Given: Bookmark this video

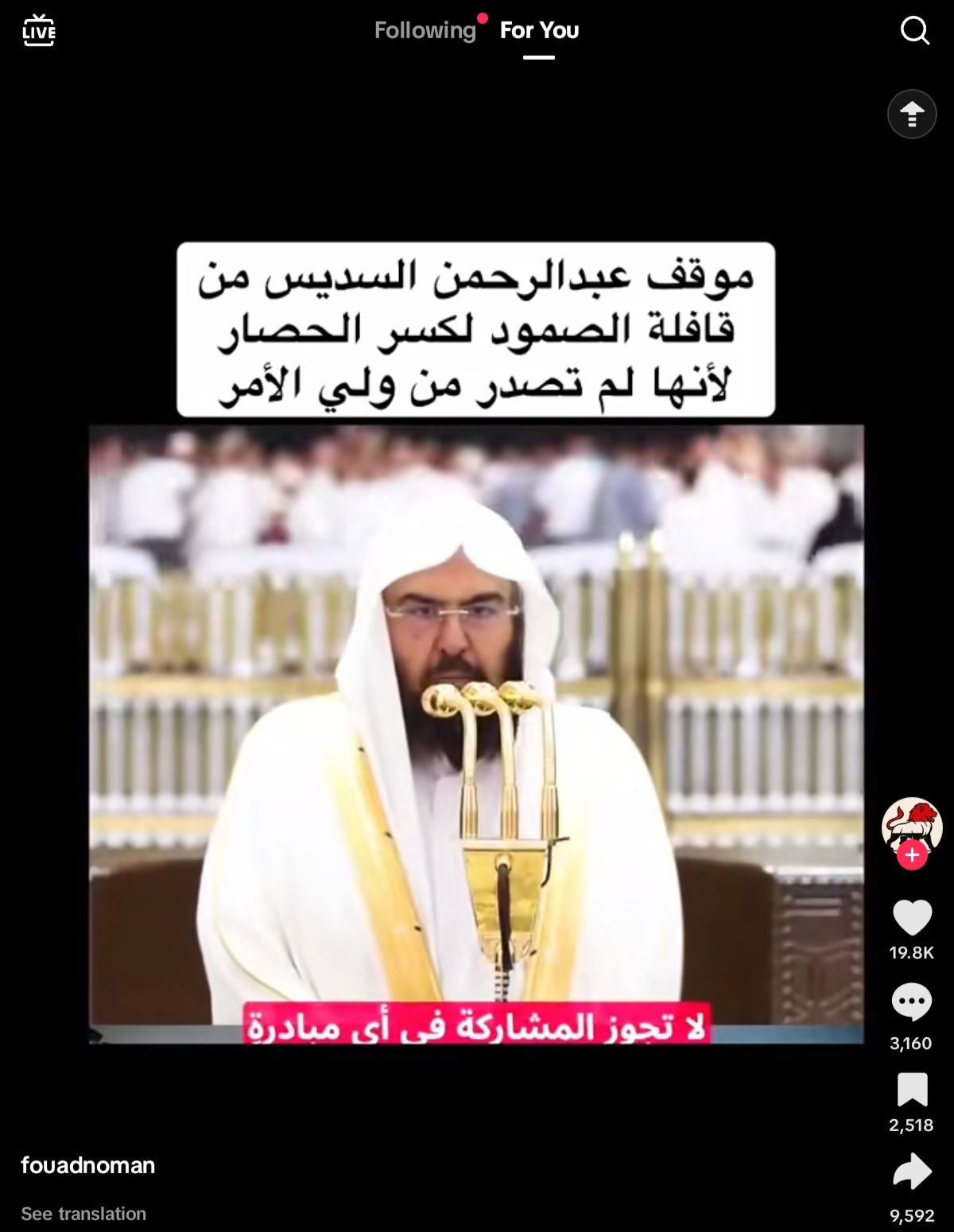Looking at the screenshot, I should (x=912, y=1090).
